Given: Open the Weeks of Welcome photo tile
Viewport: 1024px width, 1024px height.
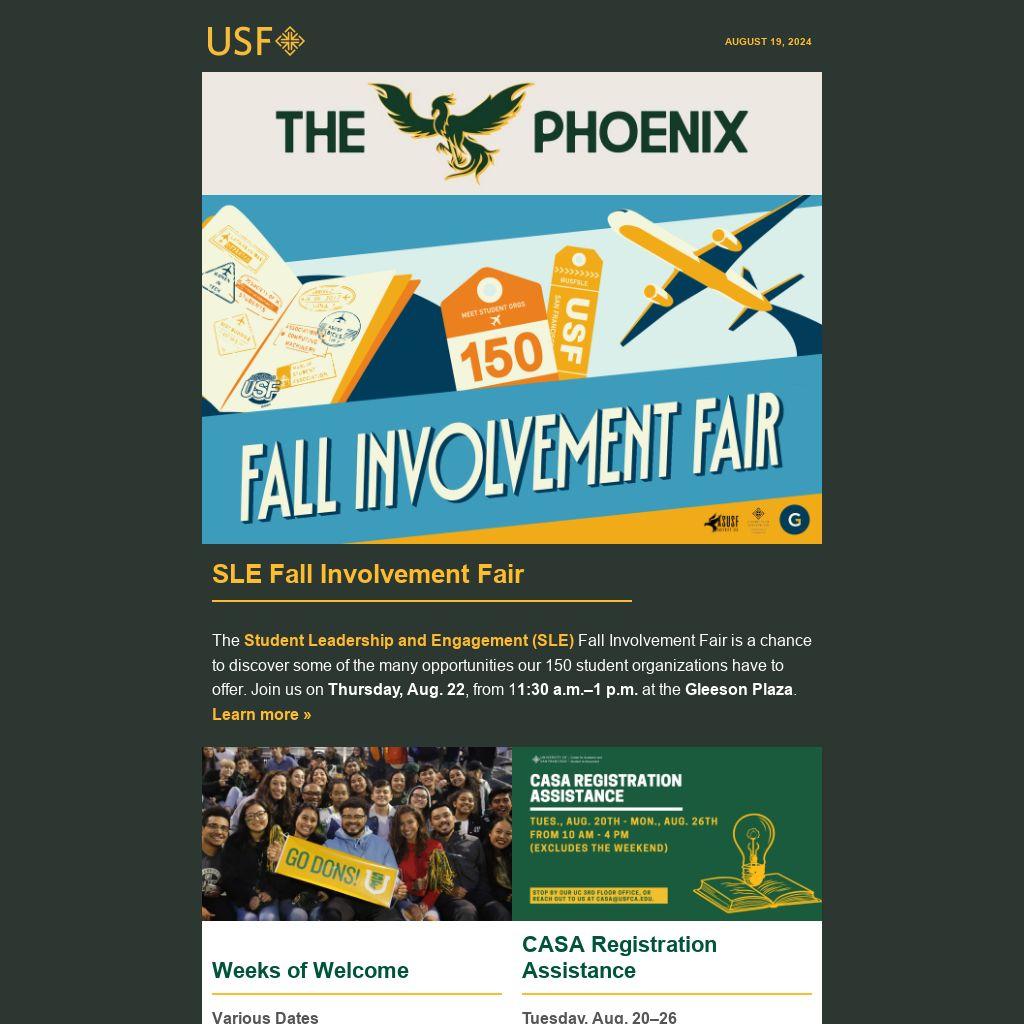Looking at the screenshot, I should coord(356,833).
